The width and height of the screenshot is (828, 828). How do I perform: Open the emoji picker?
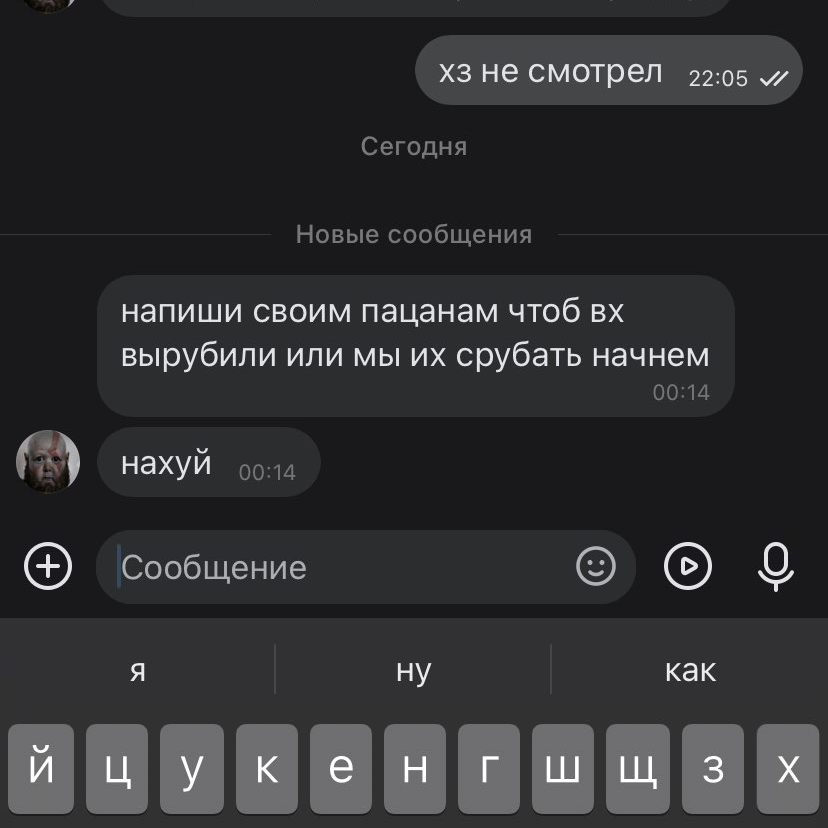(596, 567)
